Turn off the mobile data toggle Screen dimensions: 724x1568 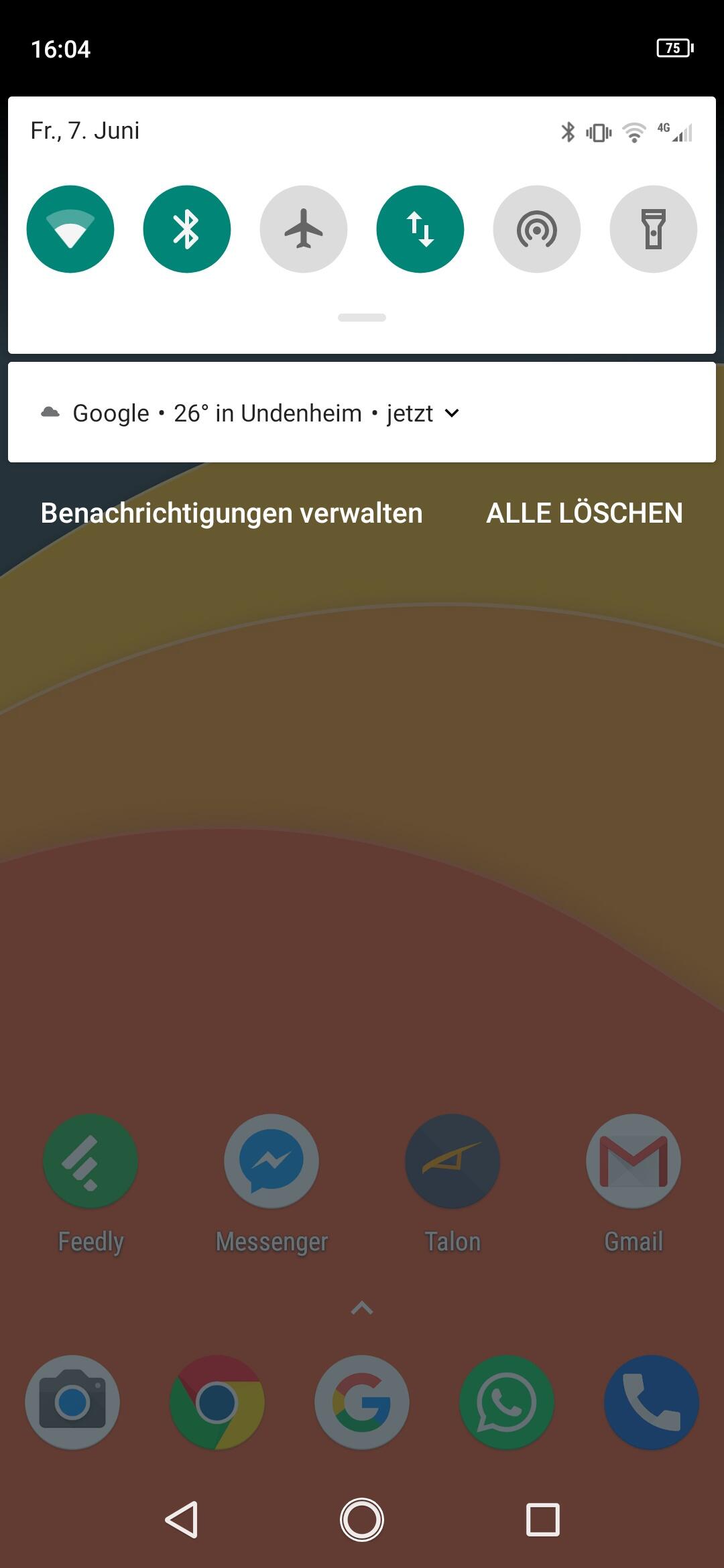pyautogui.click(x=420, y=229)
